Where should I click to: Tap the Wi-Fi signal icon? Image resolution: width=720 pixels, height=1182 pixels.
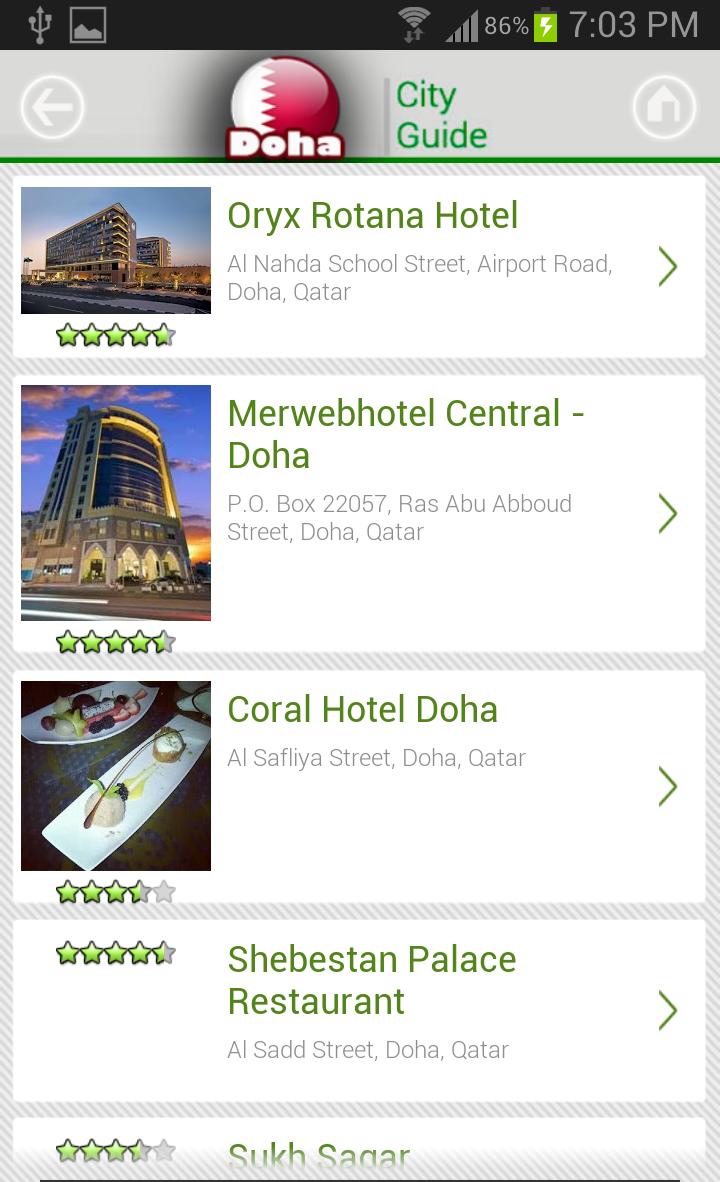click(415, 24)
